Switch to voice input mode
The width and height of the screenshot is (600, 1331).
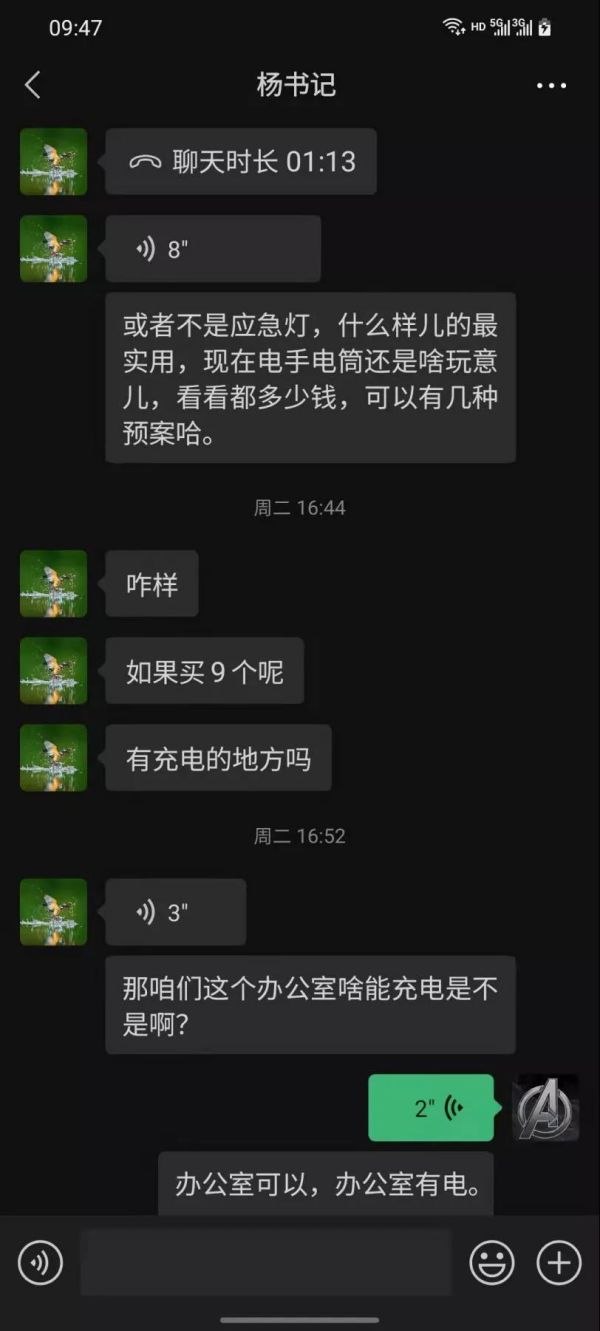click(x=40, y=1263)
